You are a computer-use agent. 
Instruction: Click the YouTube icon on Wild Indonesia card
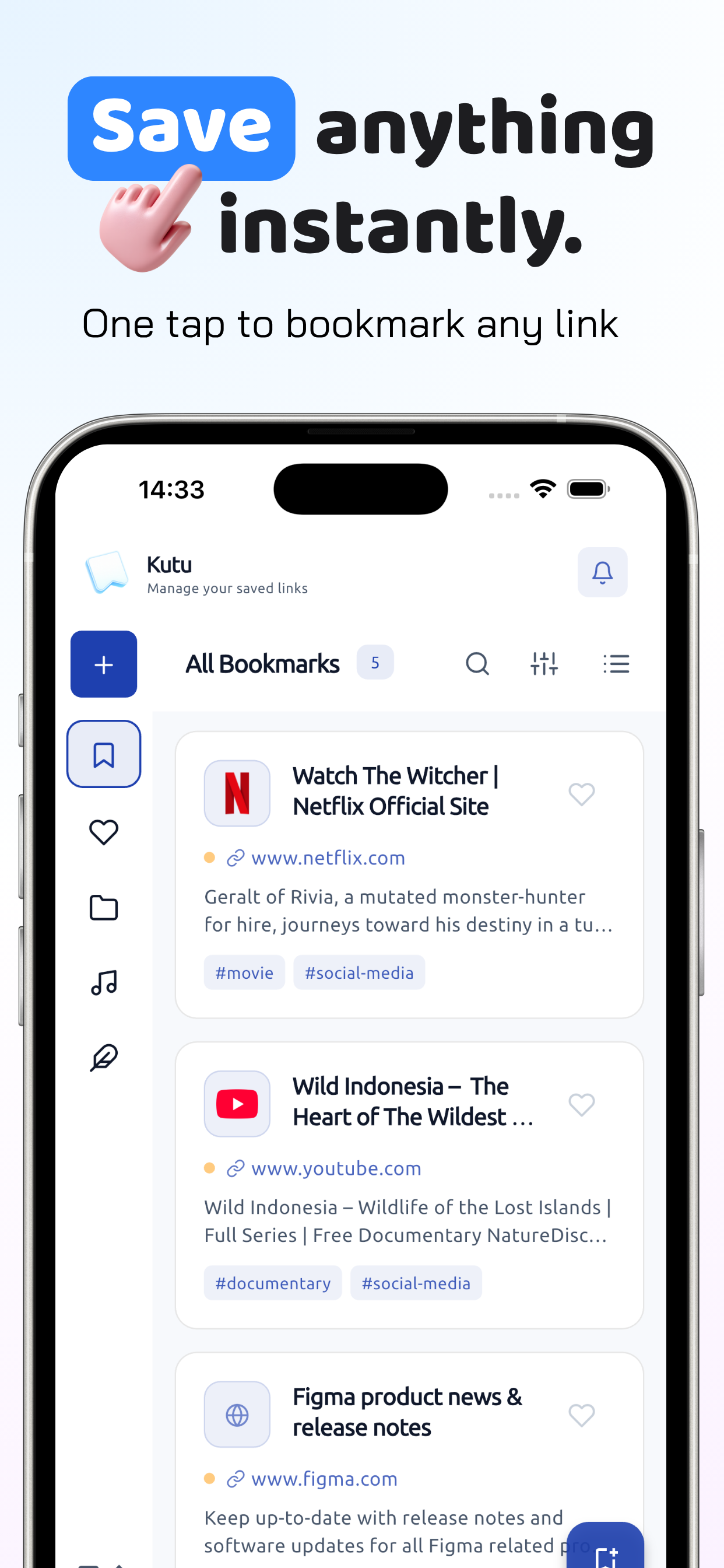click(237, 1104)
